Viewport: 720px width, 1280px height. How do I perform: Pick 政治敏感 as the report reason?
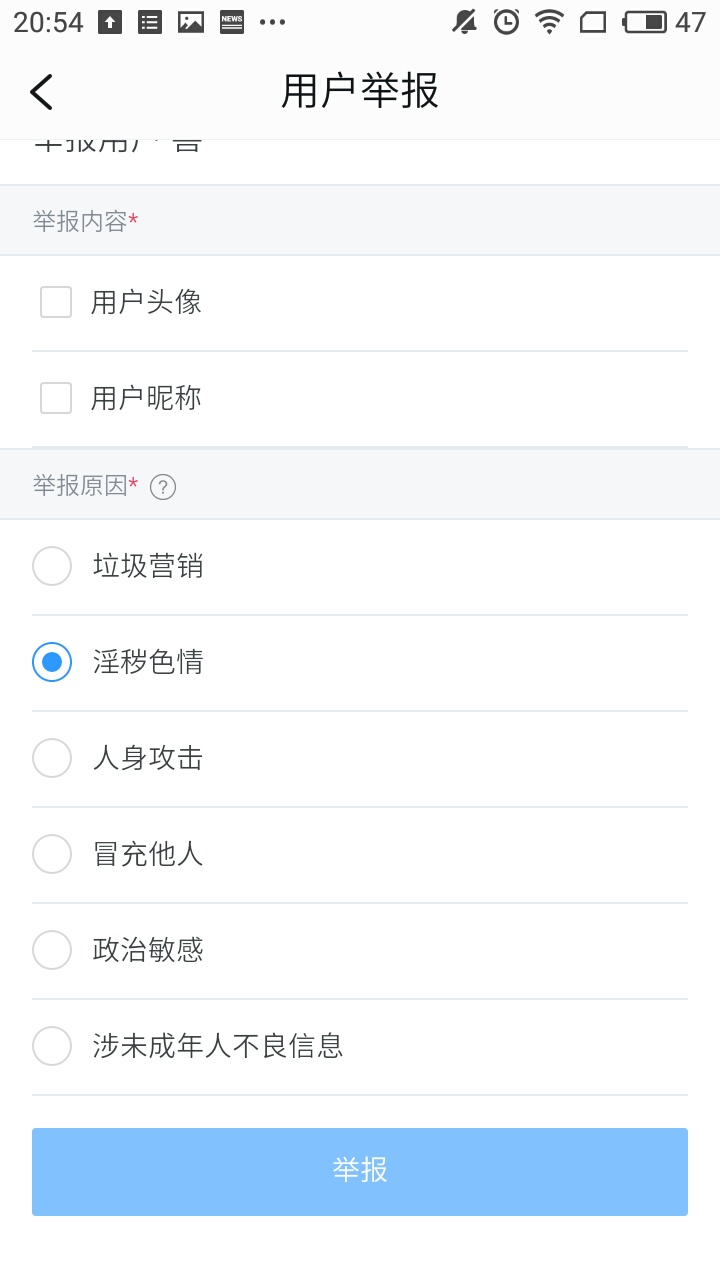[52, 950]
